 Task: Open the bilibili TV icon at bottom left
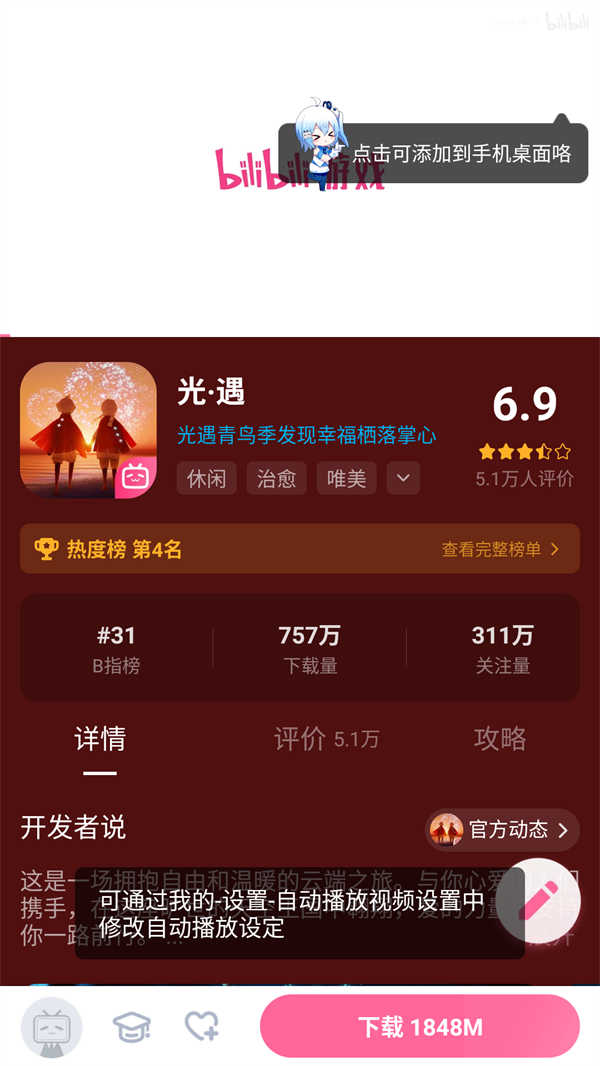[51, 1026]
